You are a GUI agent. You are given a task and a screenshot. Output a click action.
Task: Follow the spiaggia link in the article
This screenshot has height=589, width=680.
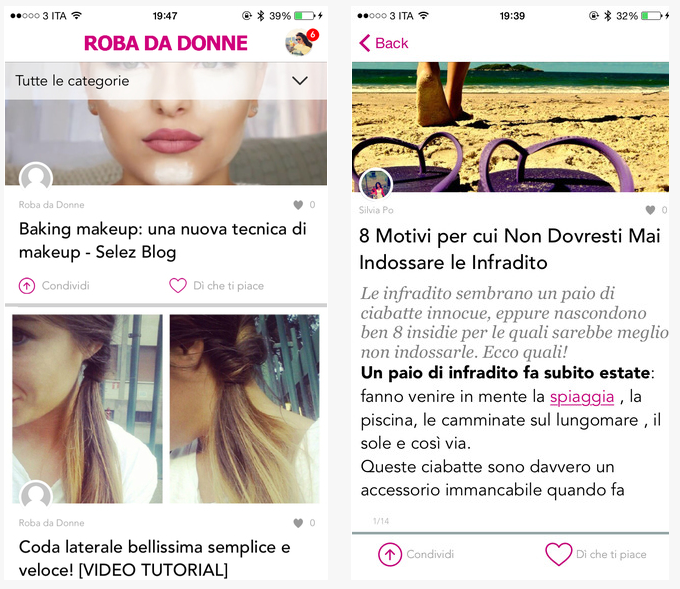tap(582, 397)
